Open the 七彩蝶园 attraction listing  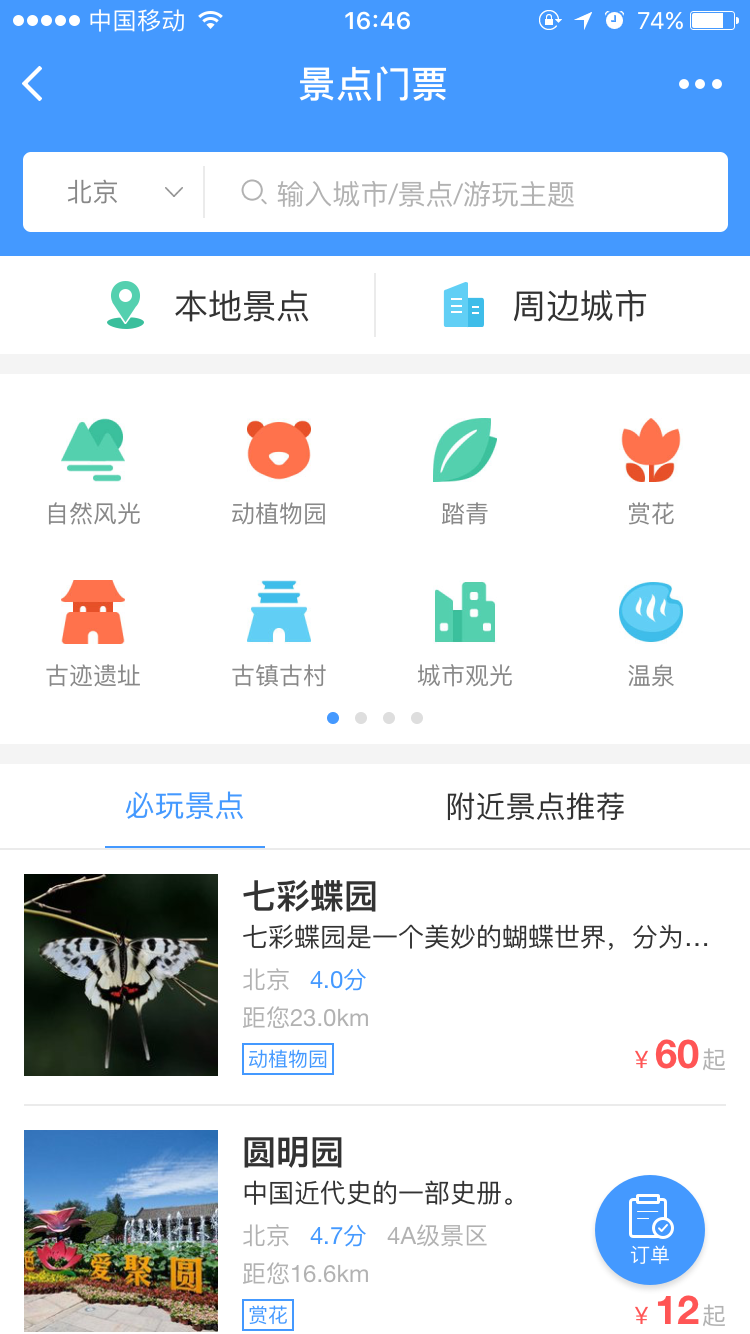coord(374,976)
